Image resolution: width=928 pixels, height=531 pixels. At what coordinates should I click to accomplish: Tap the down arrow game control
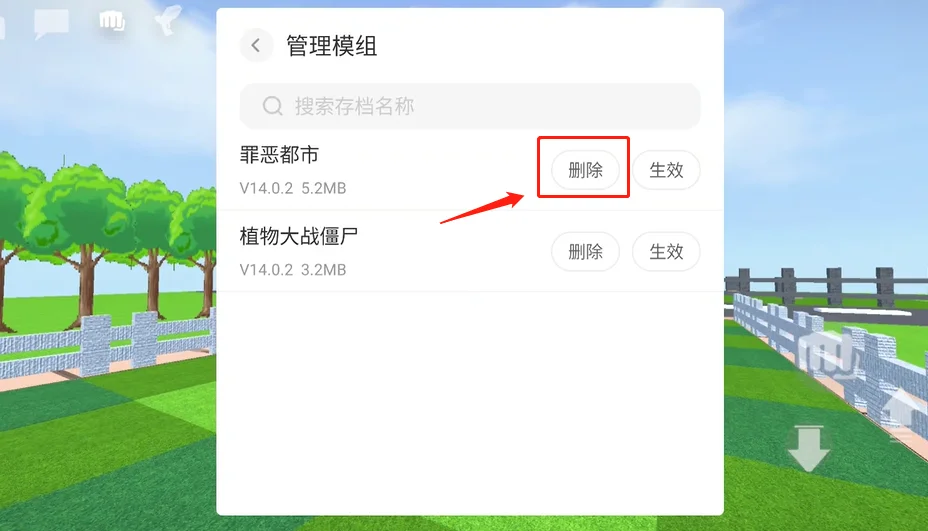click(808, 448)
